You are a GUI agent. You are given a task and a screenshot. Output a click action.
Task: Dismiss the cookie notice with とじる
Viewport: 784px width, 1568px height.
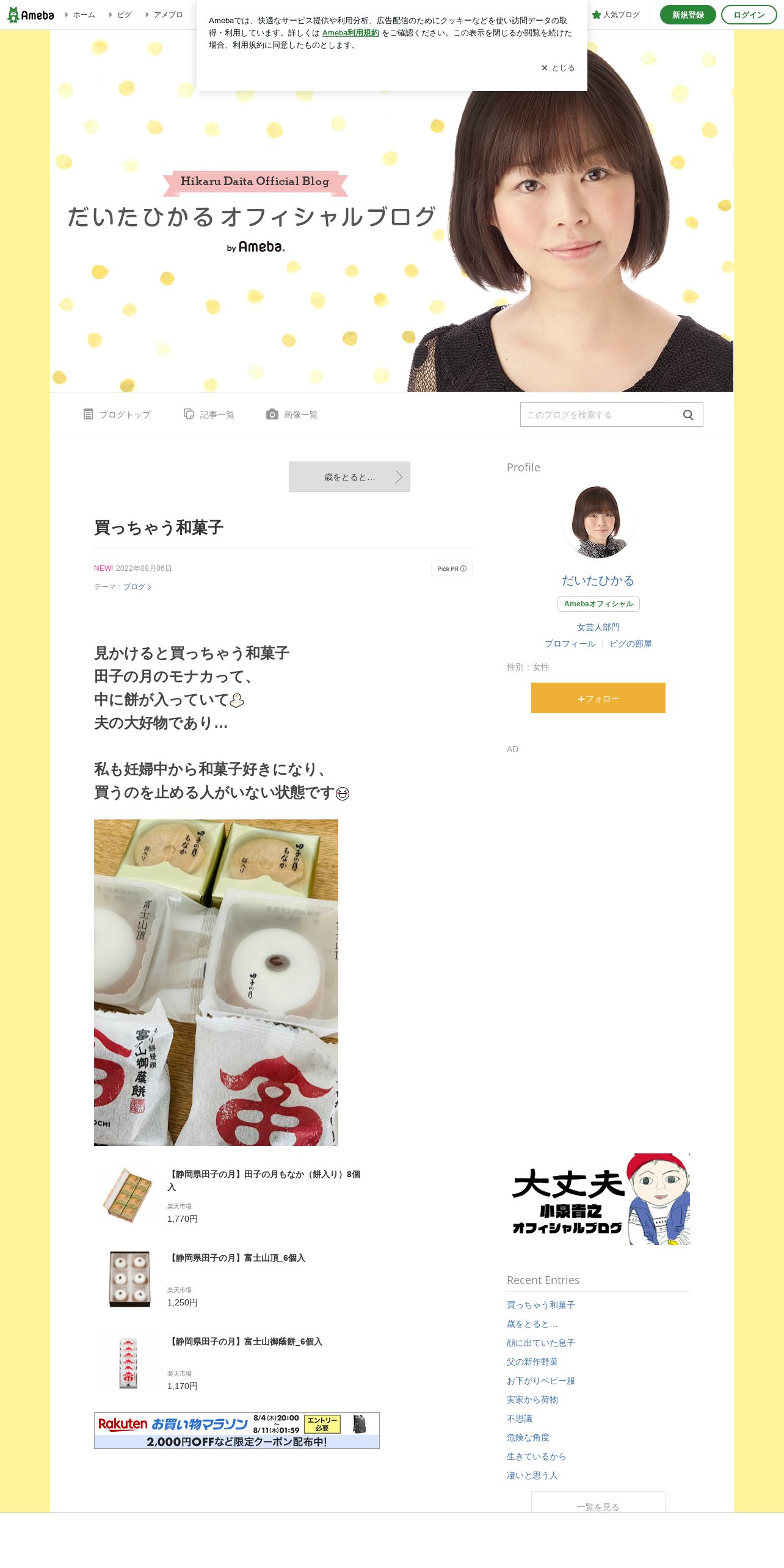(558, 68)
